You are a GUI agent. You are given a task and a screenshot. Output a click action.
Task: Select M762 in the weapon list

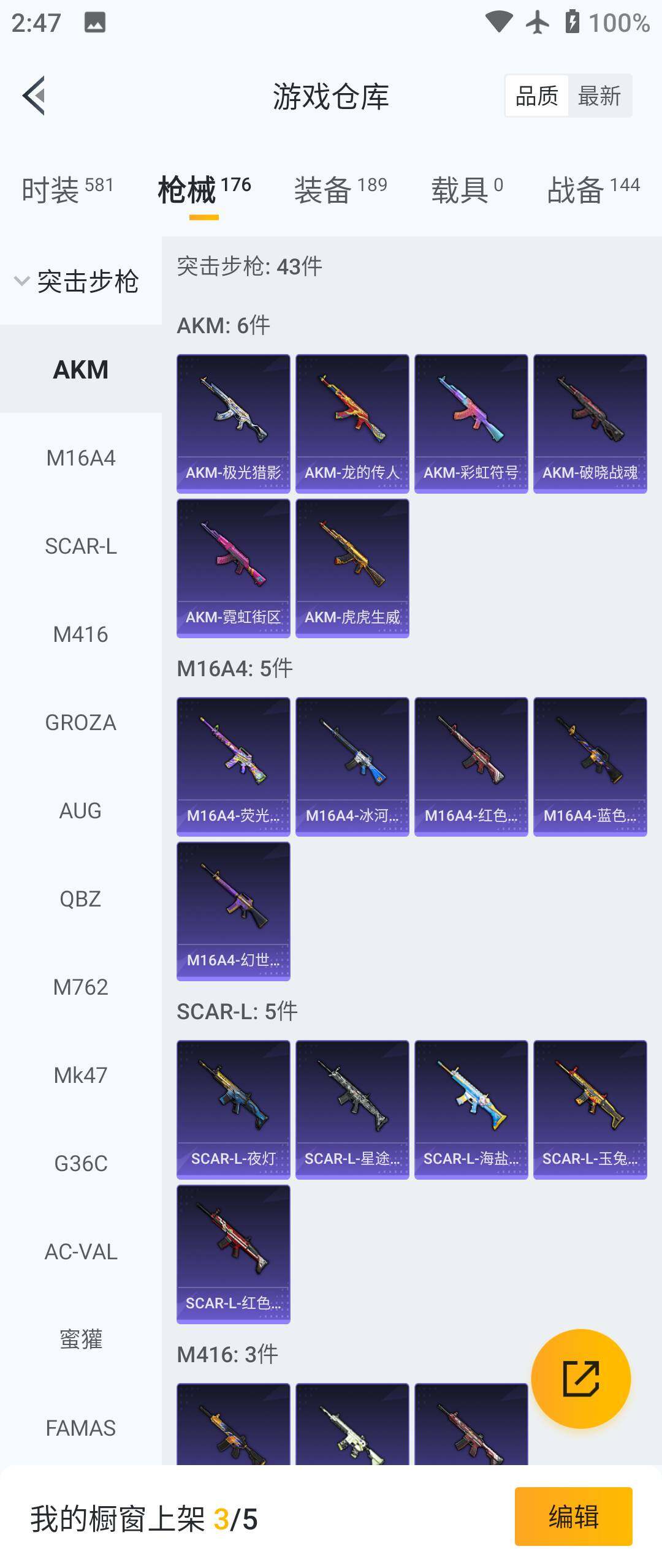pos(80,987)
